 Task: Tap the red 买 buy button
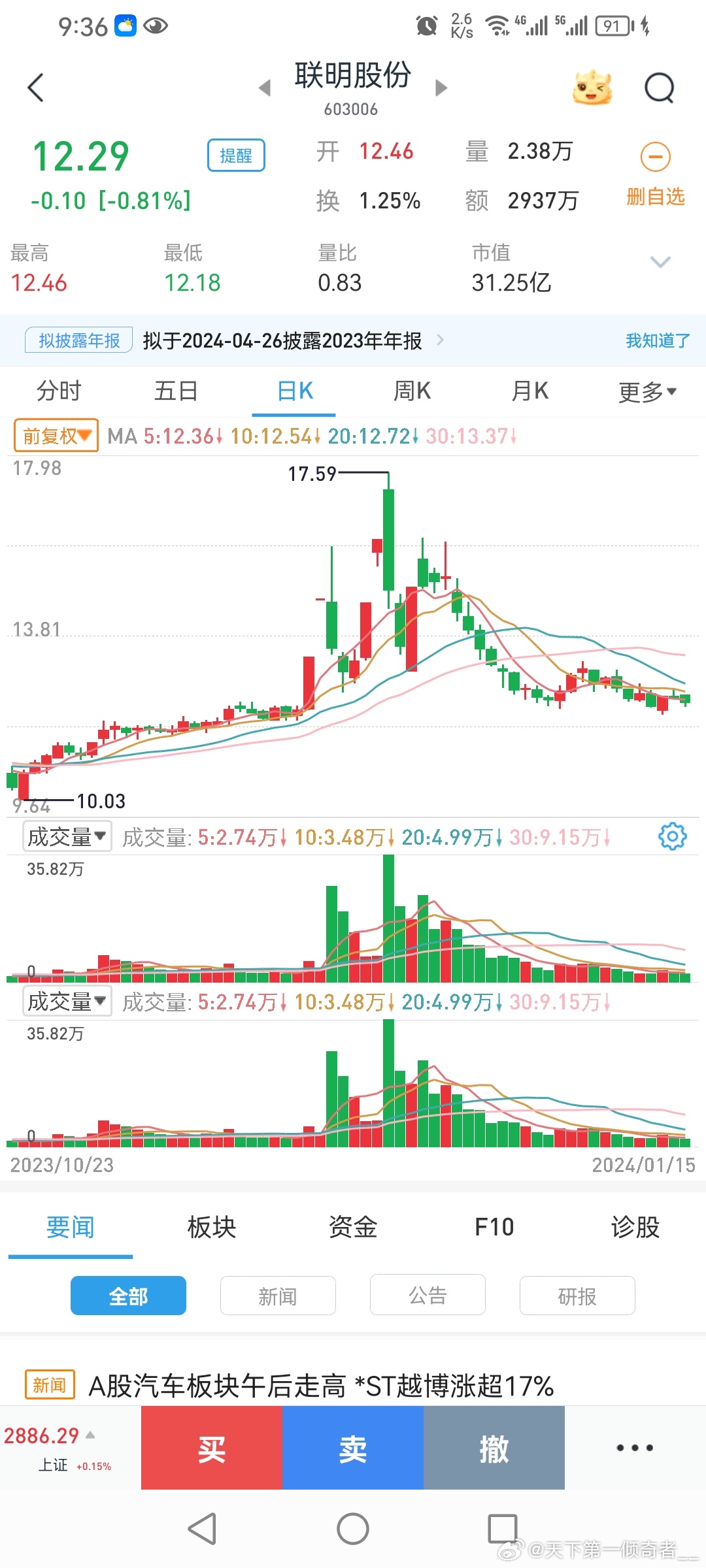212,1448
